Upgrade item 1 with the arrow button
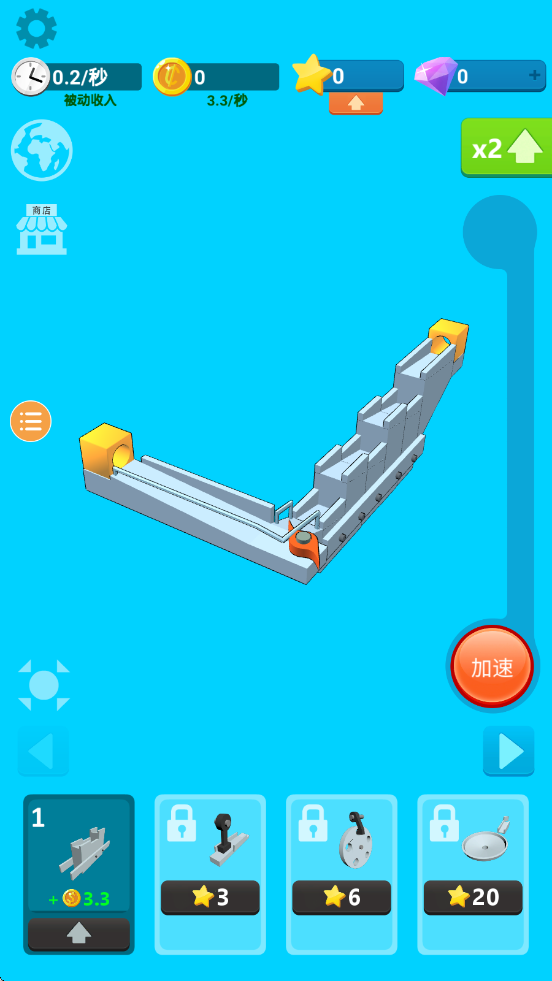The image size is (552, 981). coord(79,934)
